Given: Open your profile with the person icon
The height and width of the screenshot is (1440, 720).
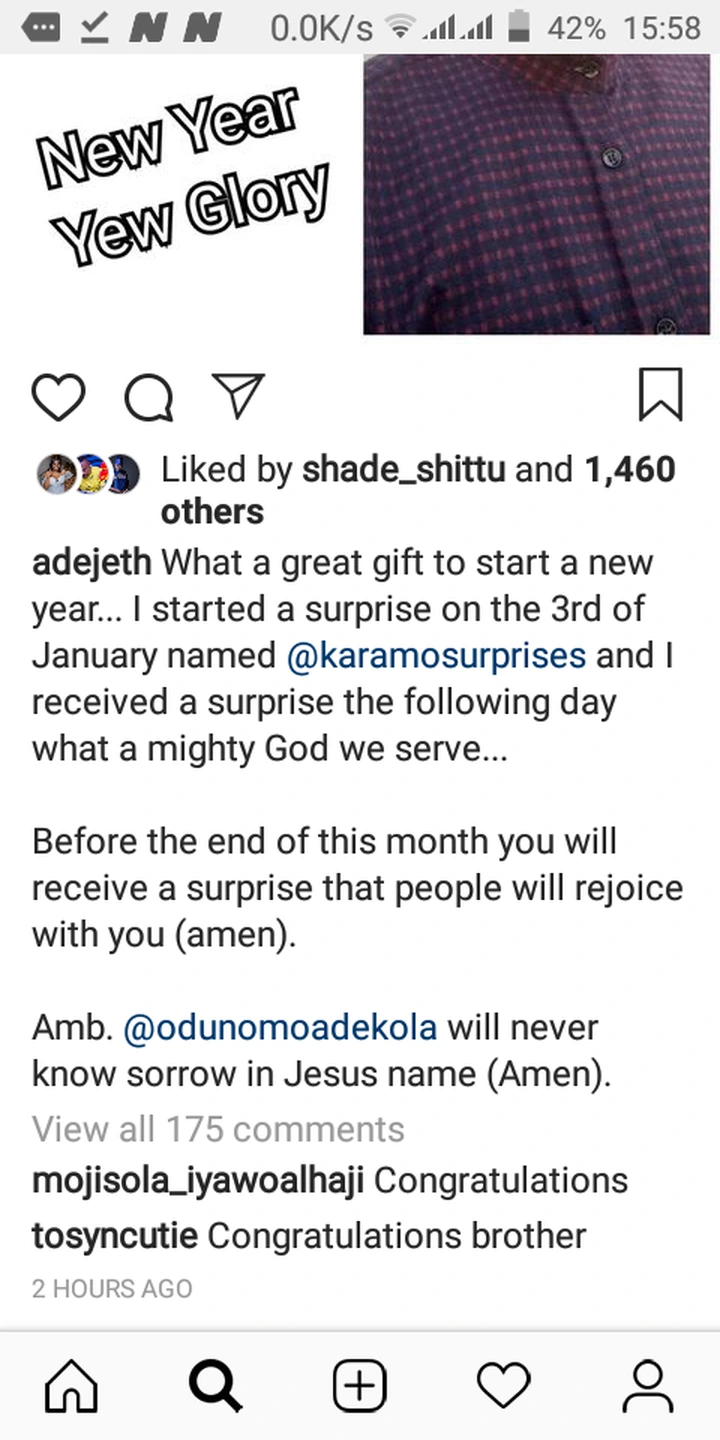Looking at the screenshot, I should click(648, 1386).
